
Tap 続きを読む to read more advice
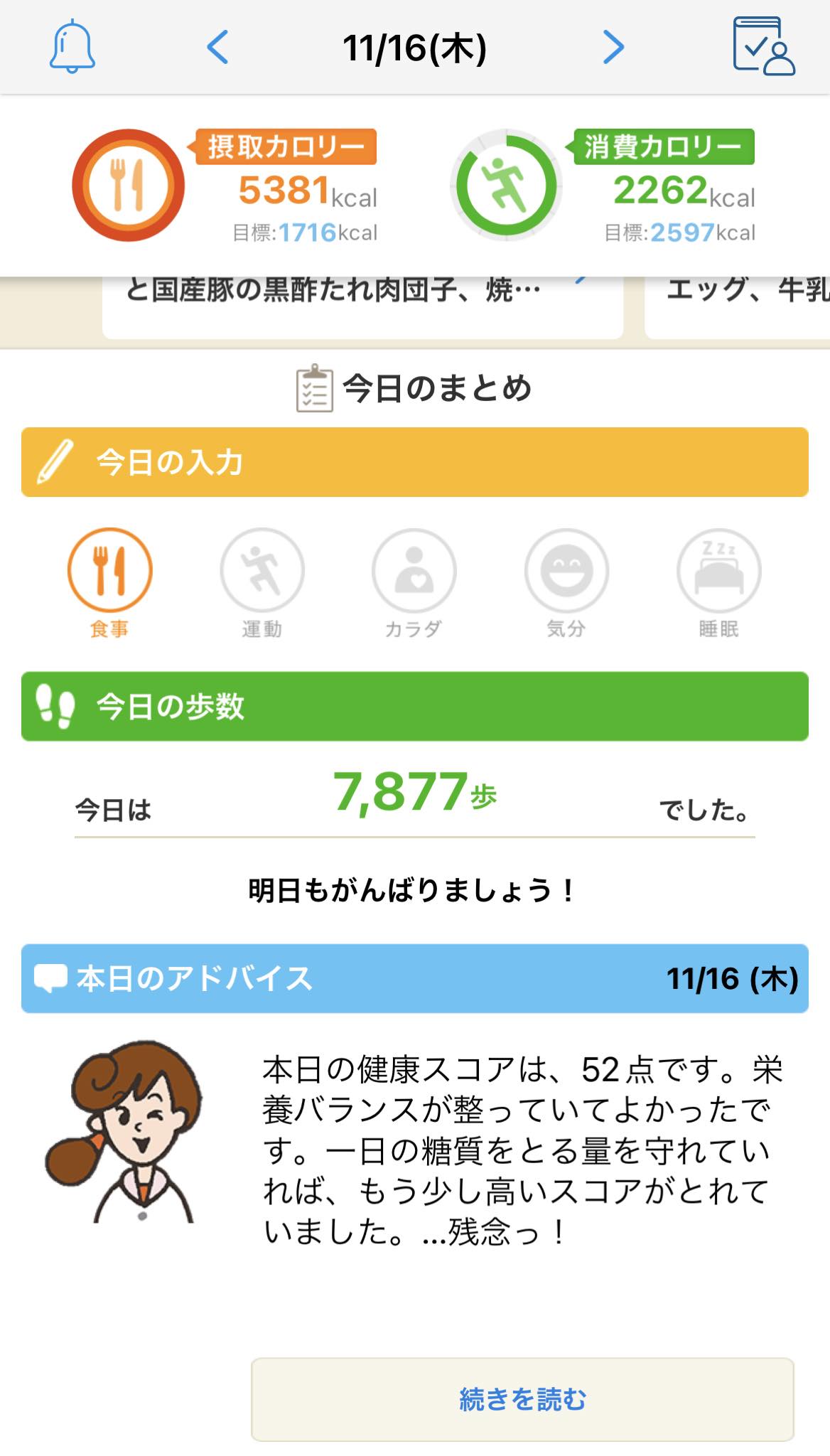[x=522, y=1399]
